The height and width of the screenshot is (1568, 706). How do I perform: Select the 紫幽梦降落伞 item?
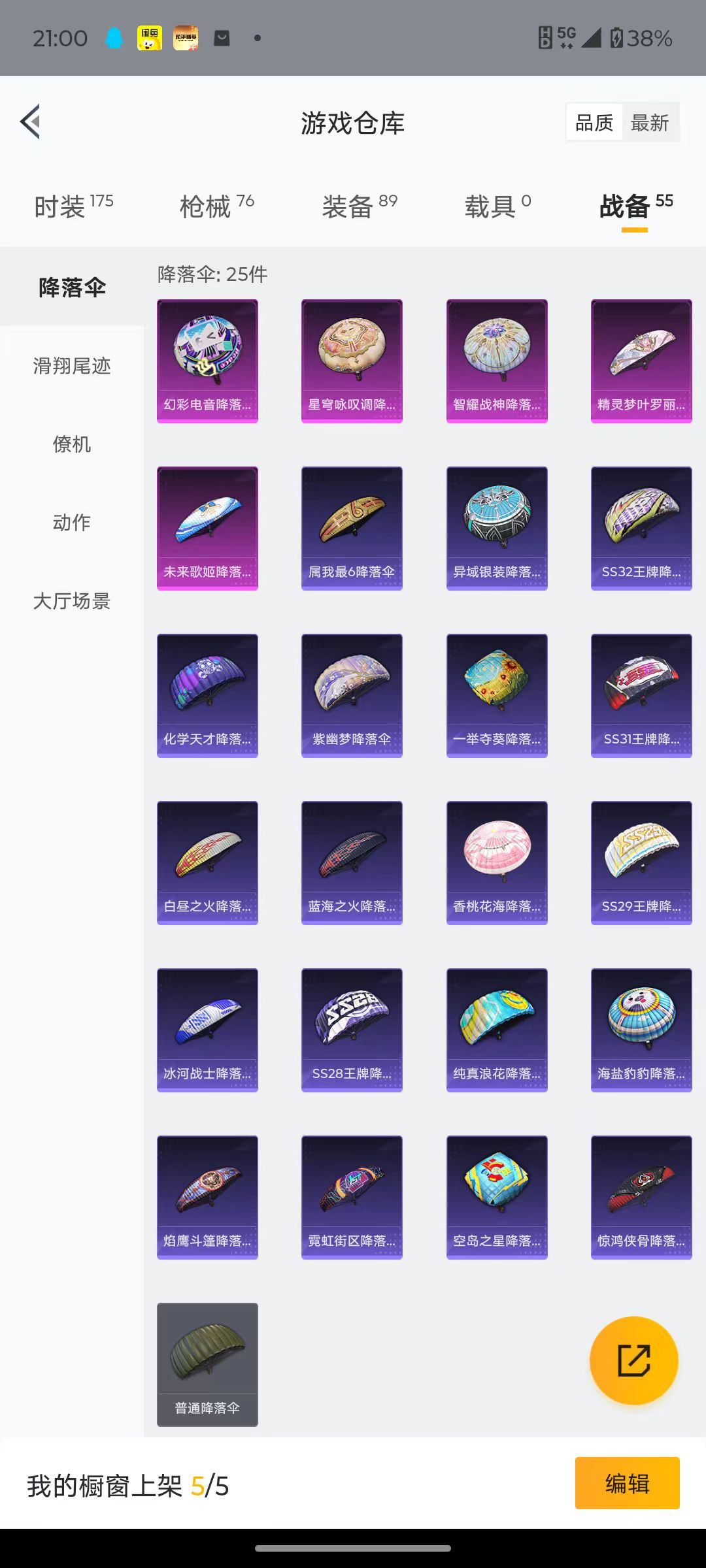click(x=352, y=696)
